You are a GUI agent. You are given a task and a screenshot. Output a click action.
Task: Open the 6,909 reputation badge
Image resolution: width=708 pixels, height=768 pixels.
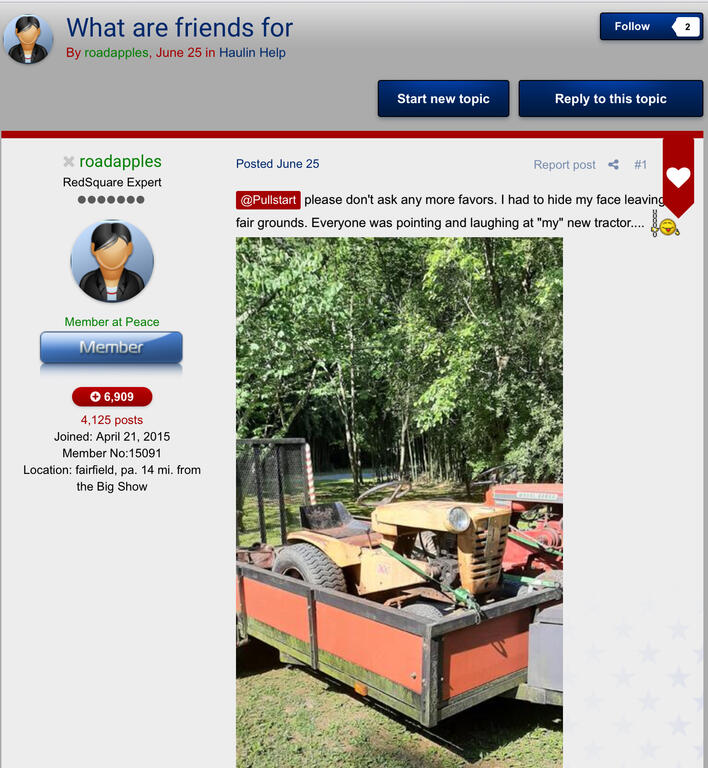click(112, 397)
